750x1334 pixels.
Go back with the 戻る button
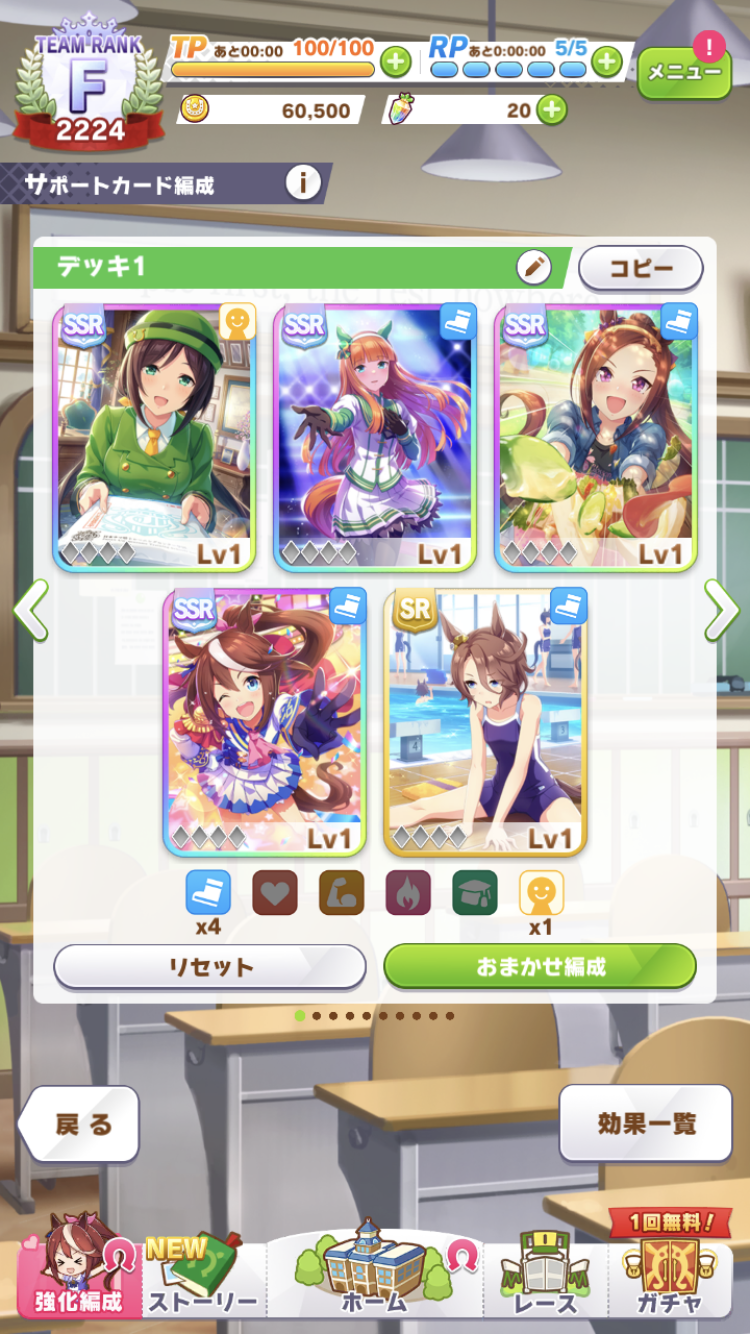coord(80,1124)
